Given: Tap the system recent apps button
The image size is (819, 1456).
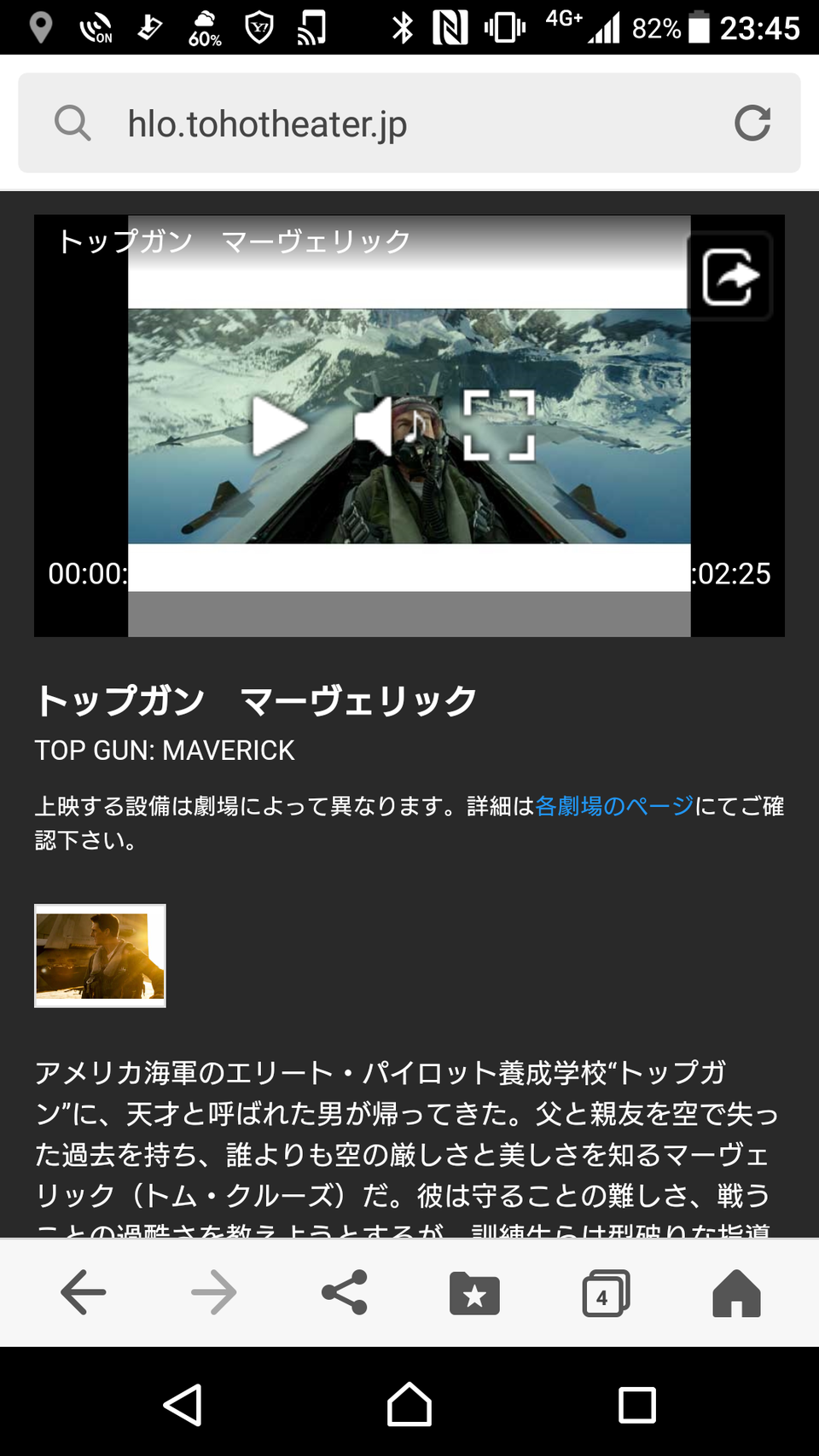Looking at the screenshot, I should tap(637, 1404).
